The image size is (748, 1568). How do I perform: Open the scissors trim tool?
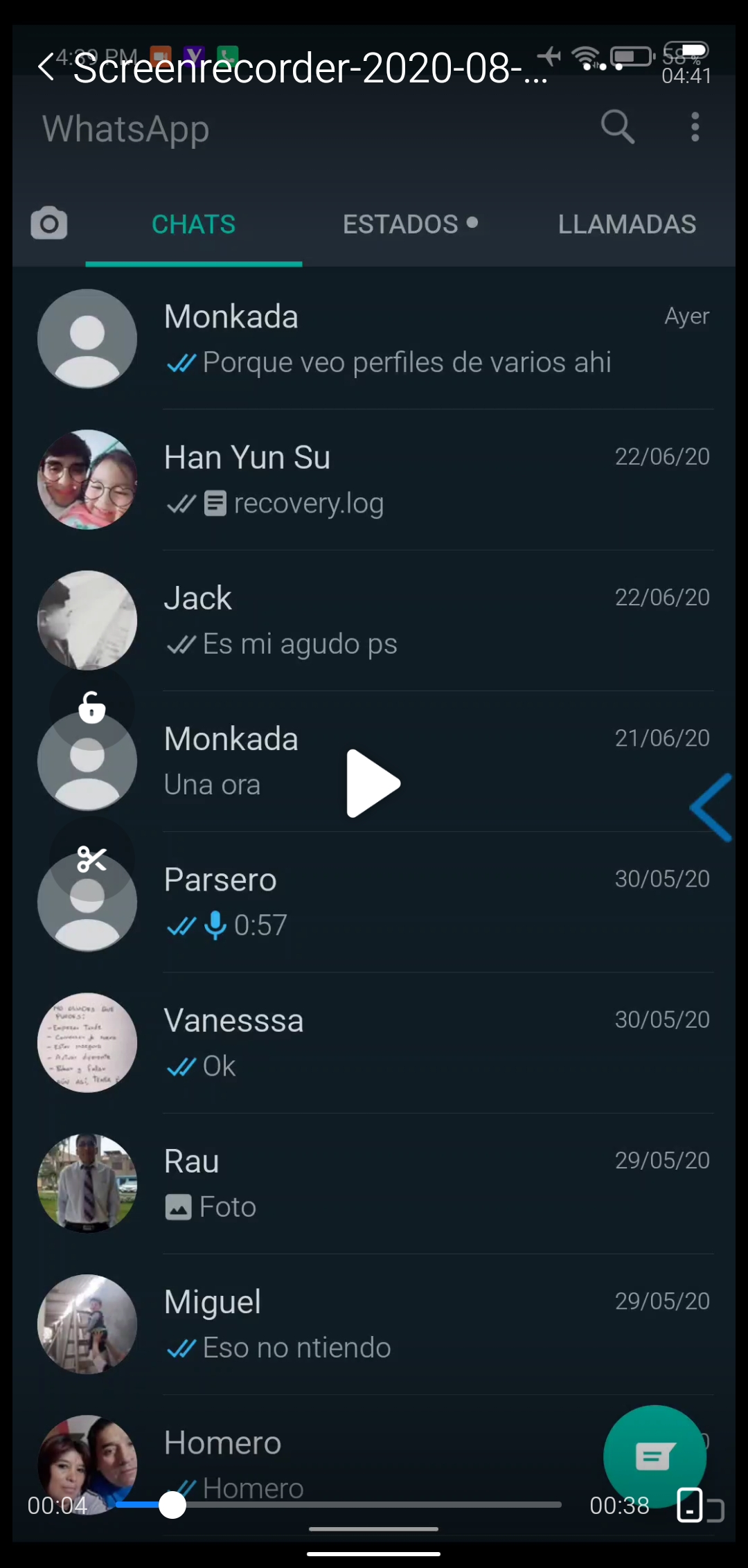tap(91, 859)
